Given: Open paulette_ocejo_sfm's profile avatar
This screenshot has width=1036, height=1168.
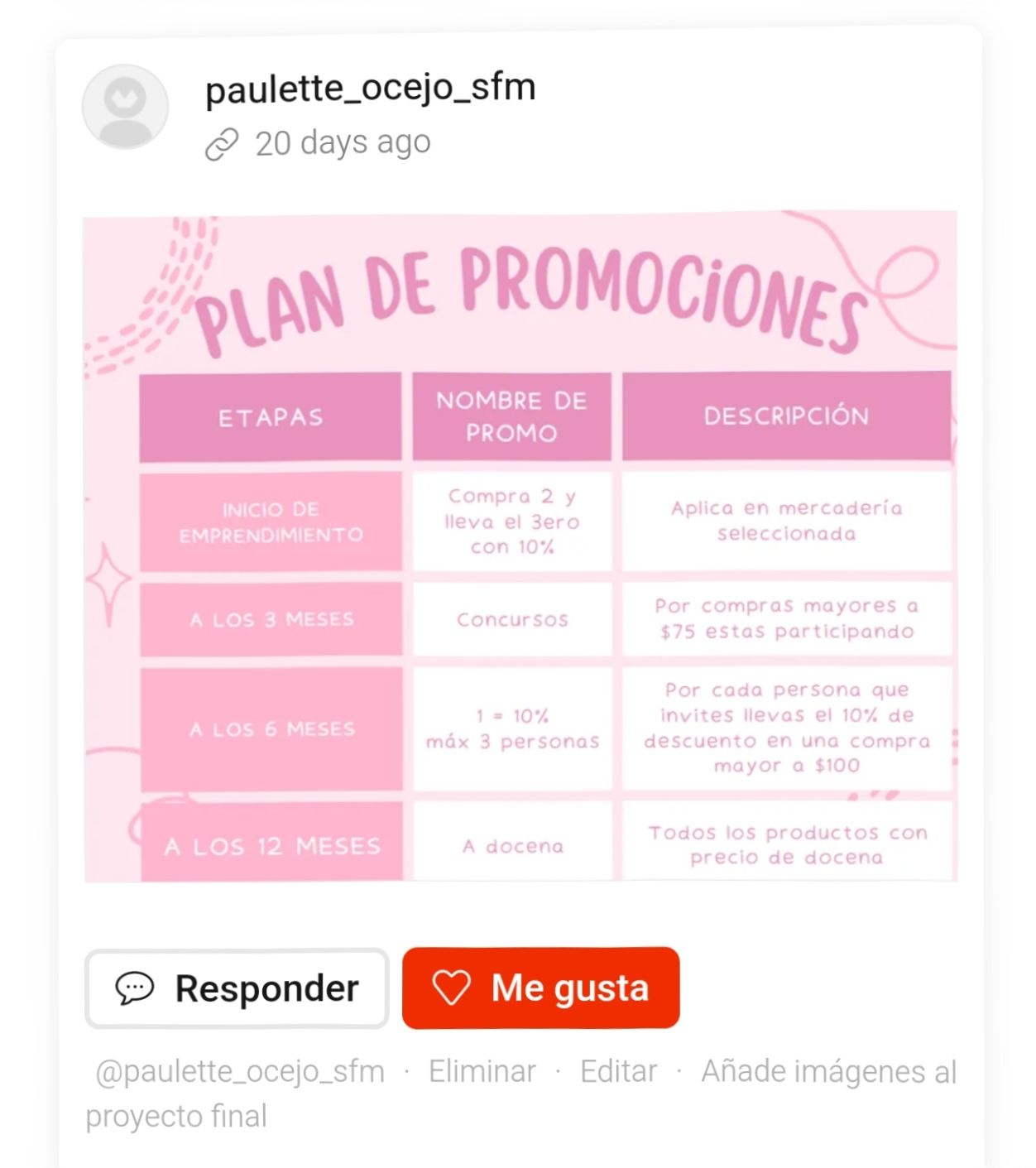Looking at the screenshot, I should pos(125,107).
